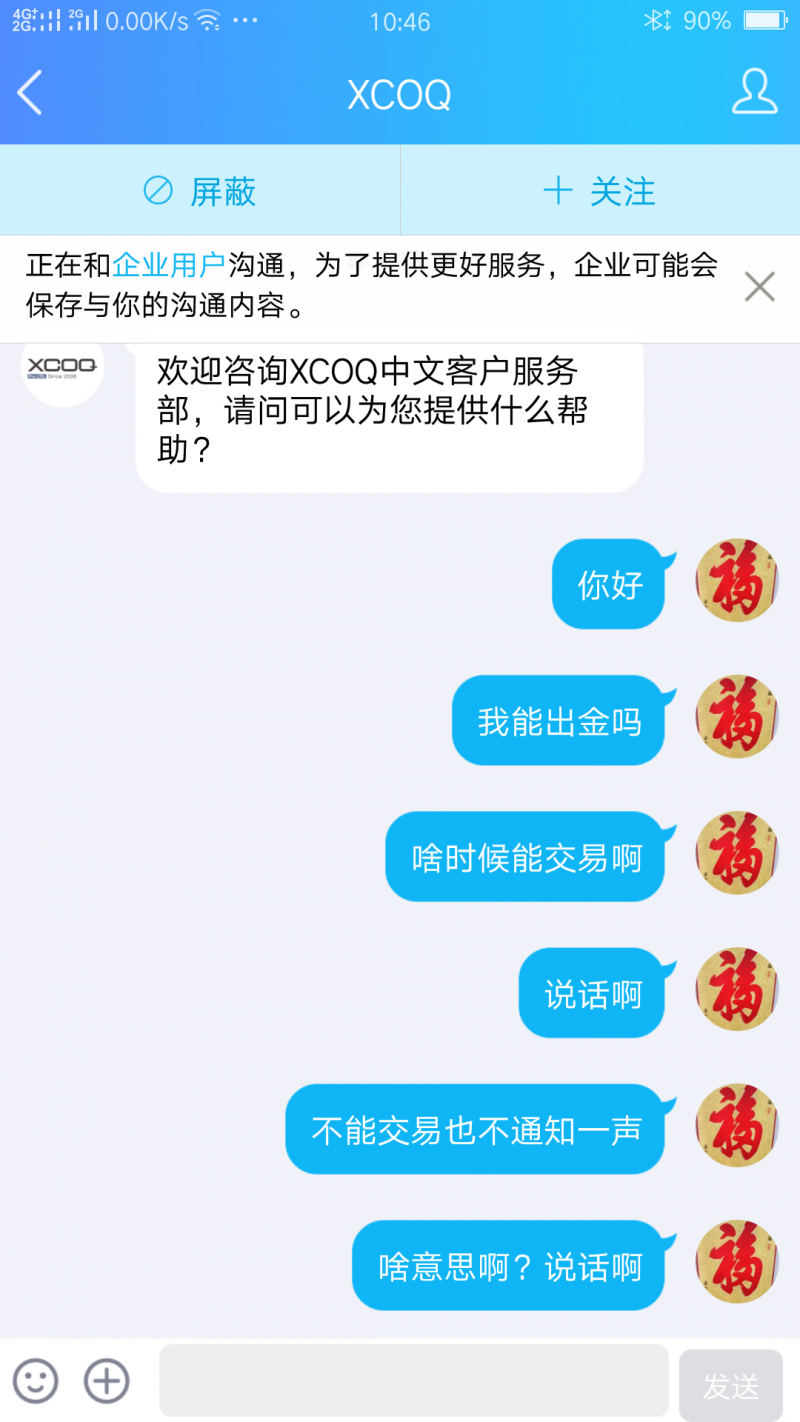Image resolution: width=800 pixels, height=1422 pixels.
Task: Dismiss the enterprise notice with the X
Action: [759, 287]
